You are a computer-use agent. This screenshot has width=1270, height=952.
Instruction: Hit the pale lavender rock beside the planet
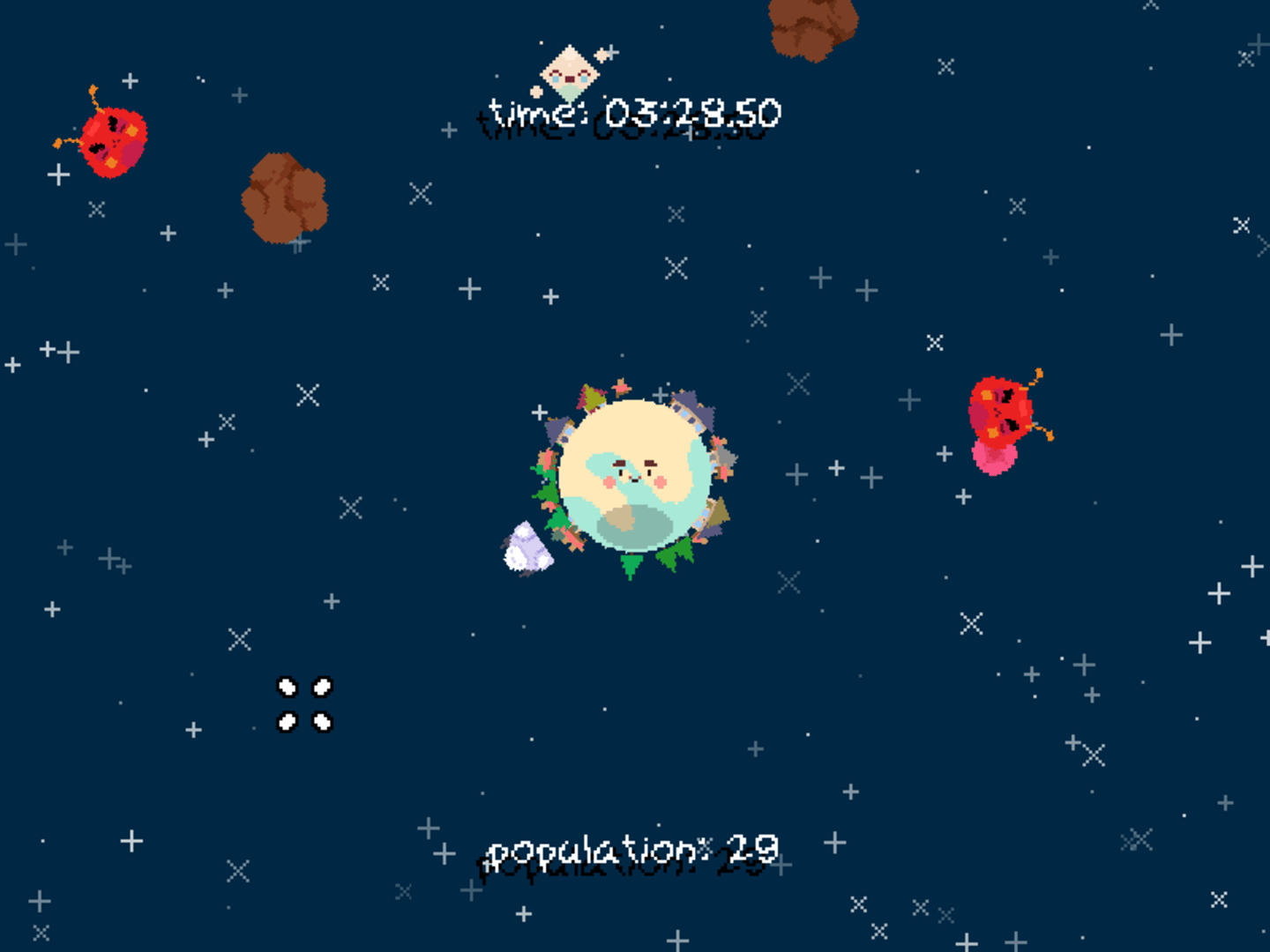[x=527, y=548]
